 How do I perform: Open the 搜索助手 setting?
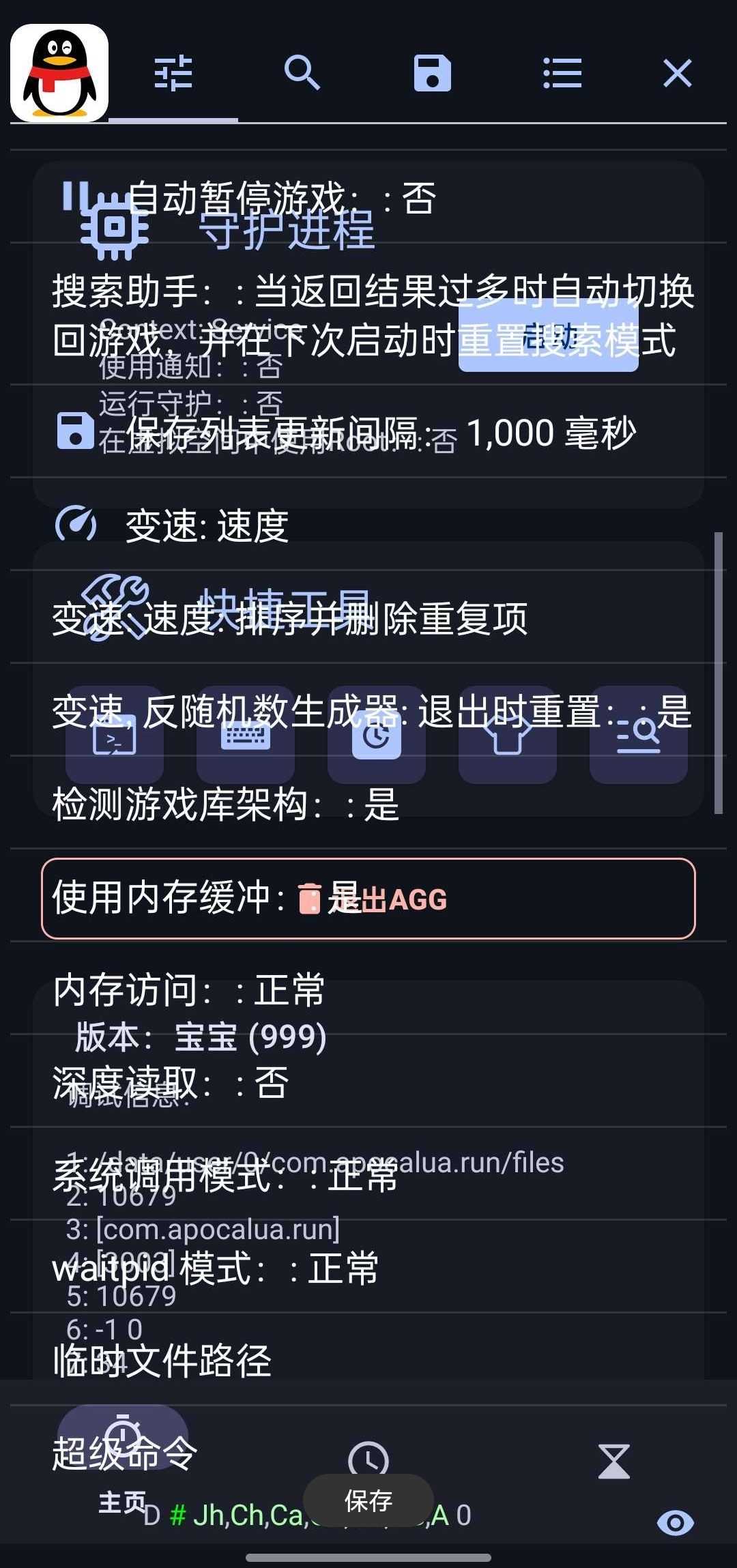coord(369,315)
